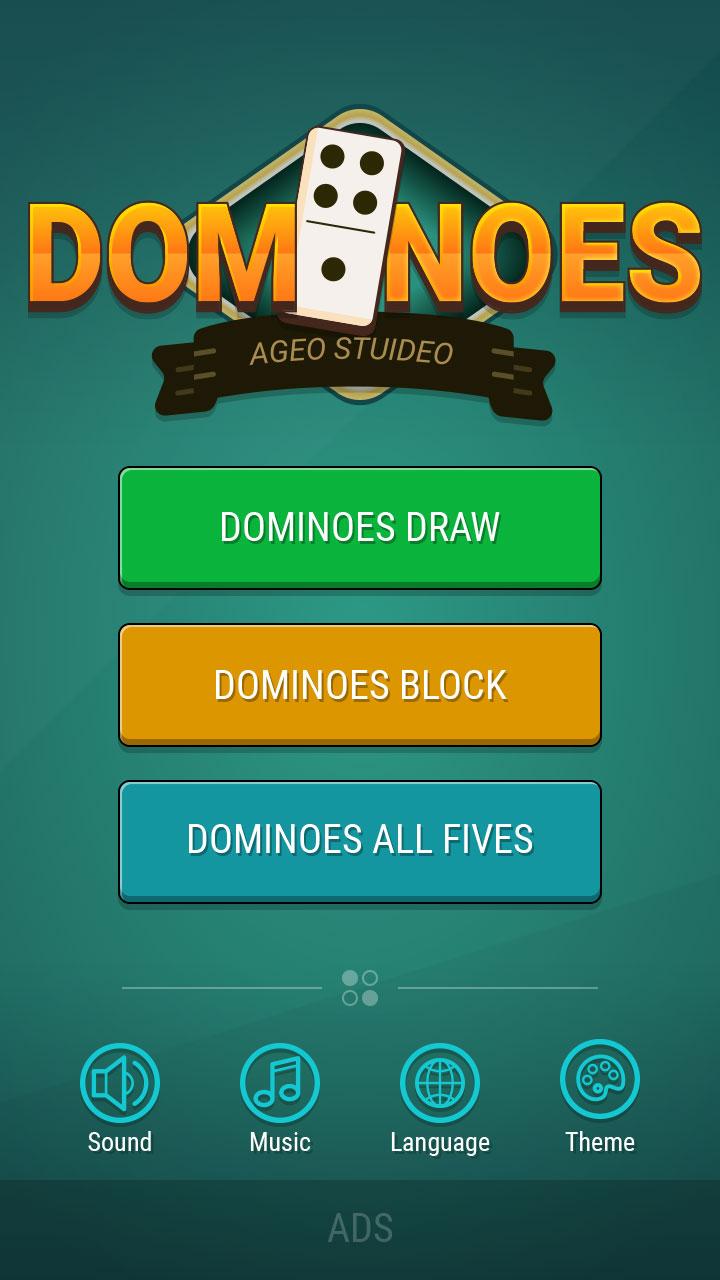Image resolution: width=720 pixels, height=1280 pixels.
Task: Change the game Theme
Action: [600, 1080]
